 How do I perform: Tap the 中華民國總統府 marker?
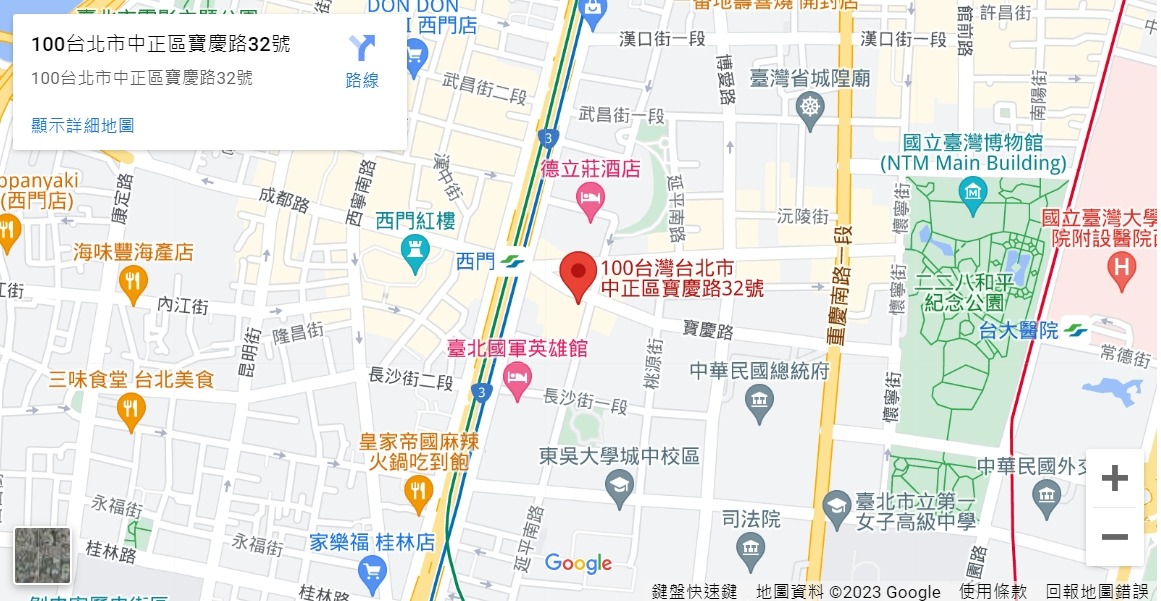pos(760,404)
